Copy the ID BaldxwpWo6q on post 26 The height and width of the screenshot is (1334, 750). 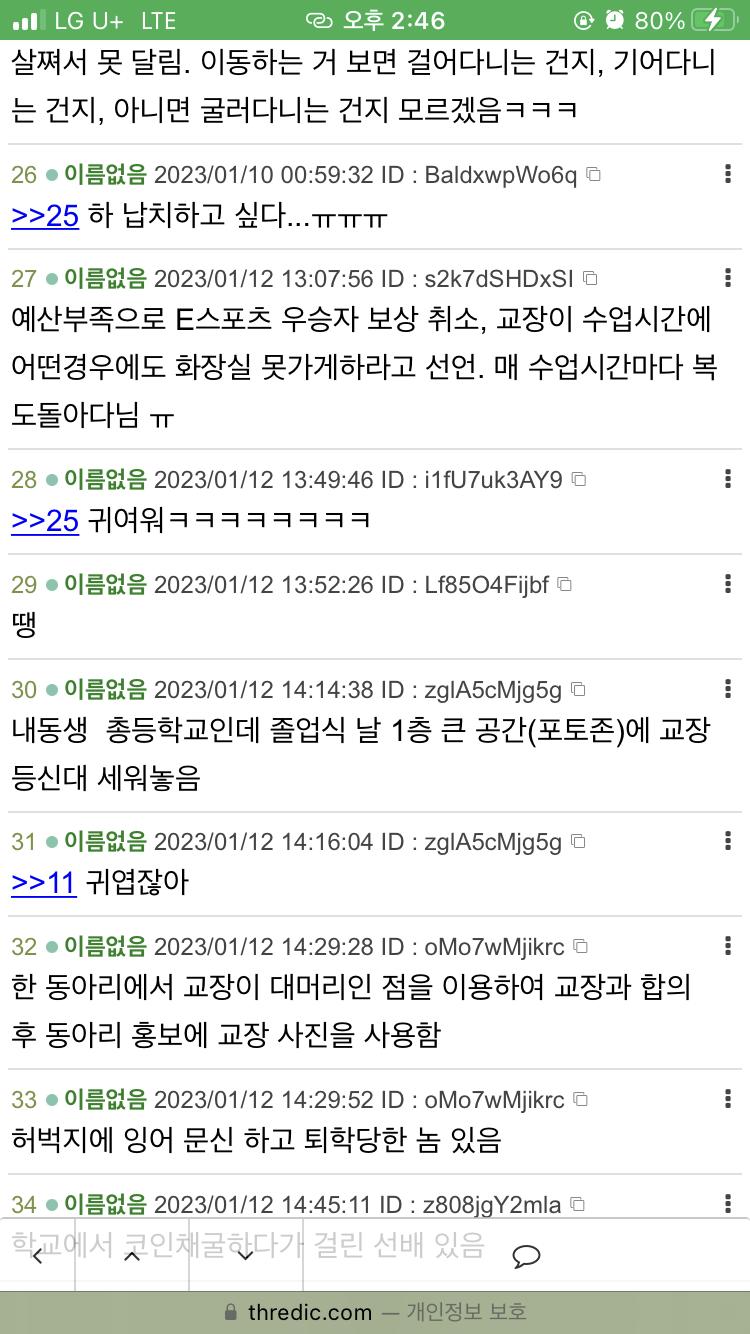pyautogui.click(x=594, y=175)
